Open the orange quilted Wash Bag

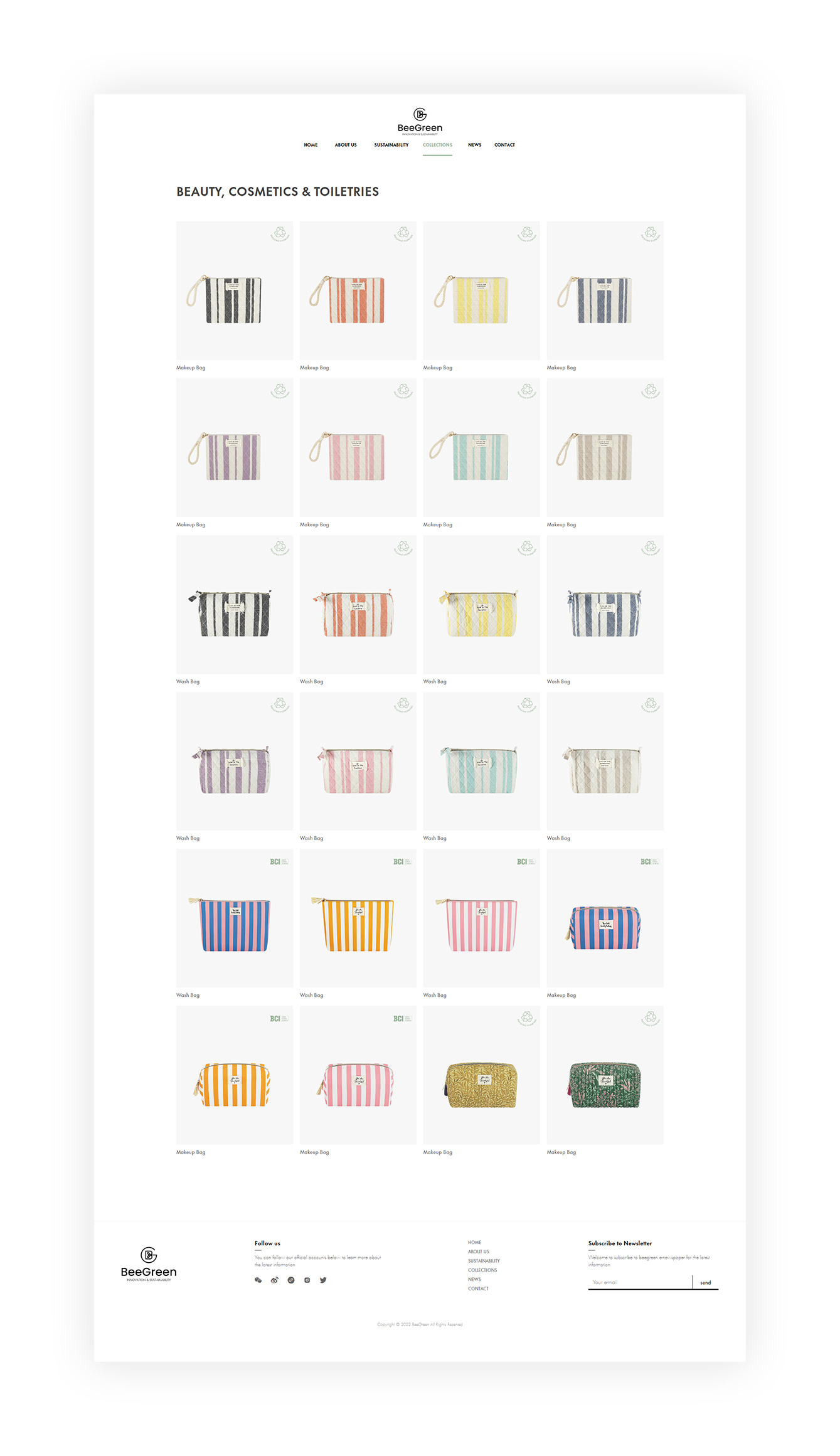coord(358,614)
